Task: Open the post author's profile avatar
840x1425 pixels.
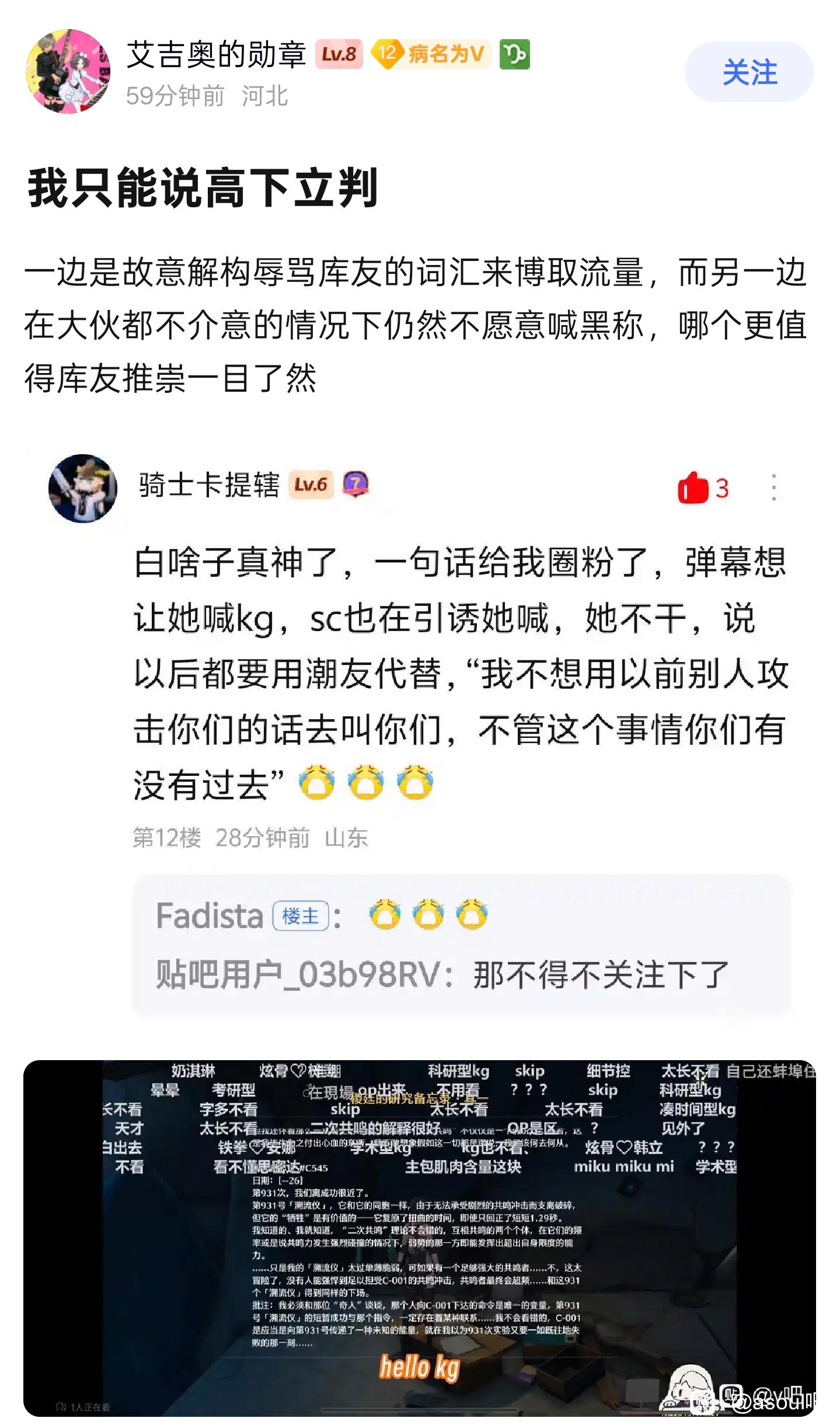Action: (x=68, y=72)
